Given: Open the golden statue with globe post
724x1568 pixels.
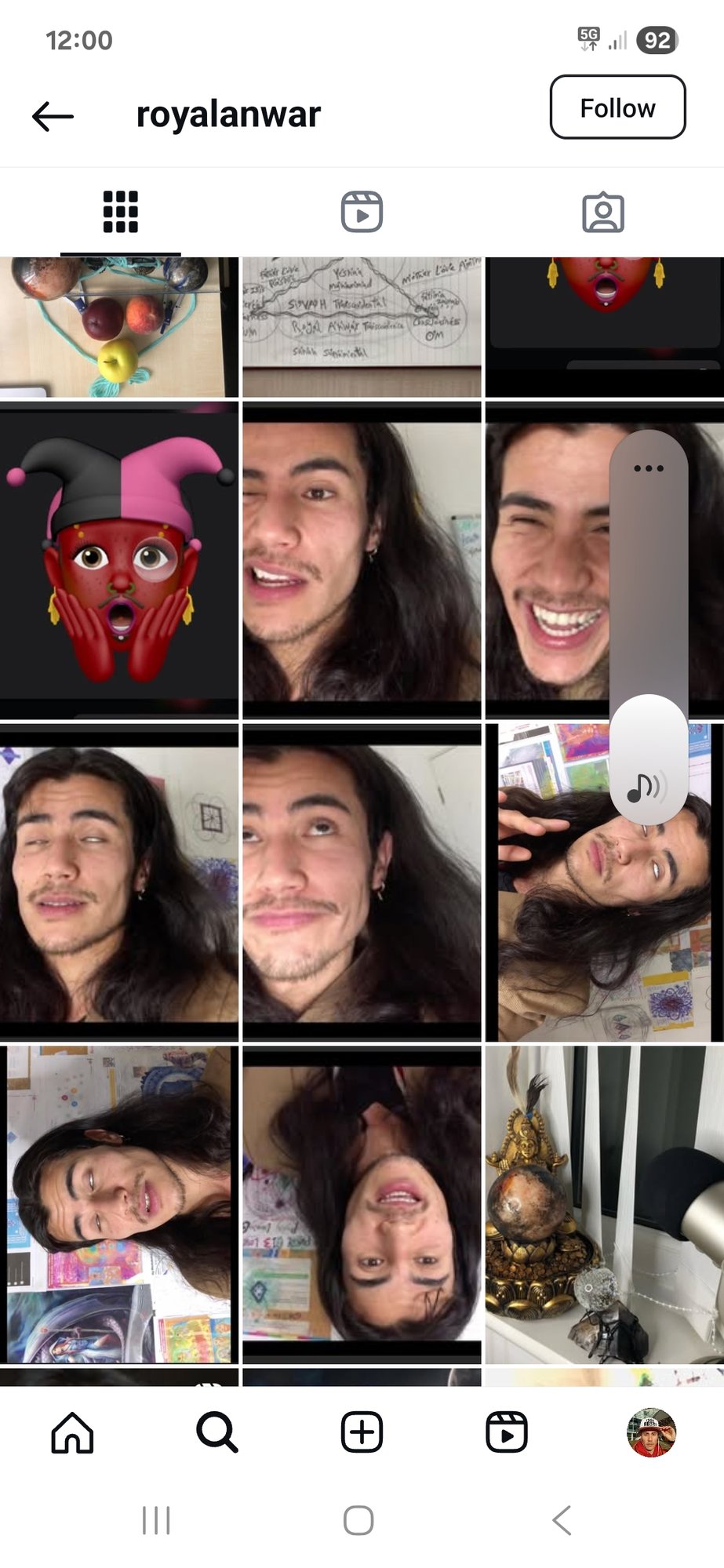Looking at the screenshot, I should pyautogui.click(x=604, y=1204).
